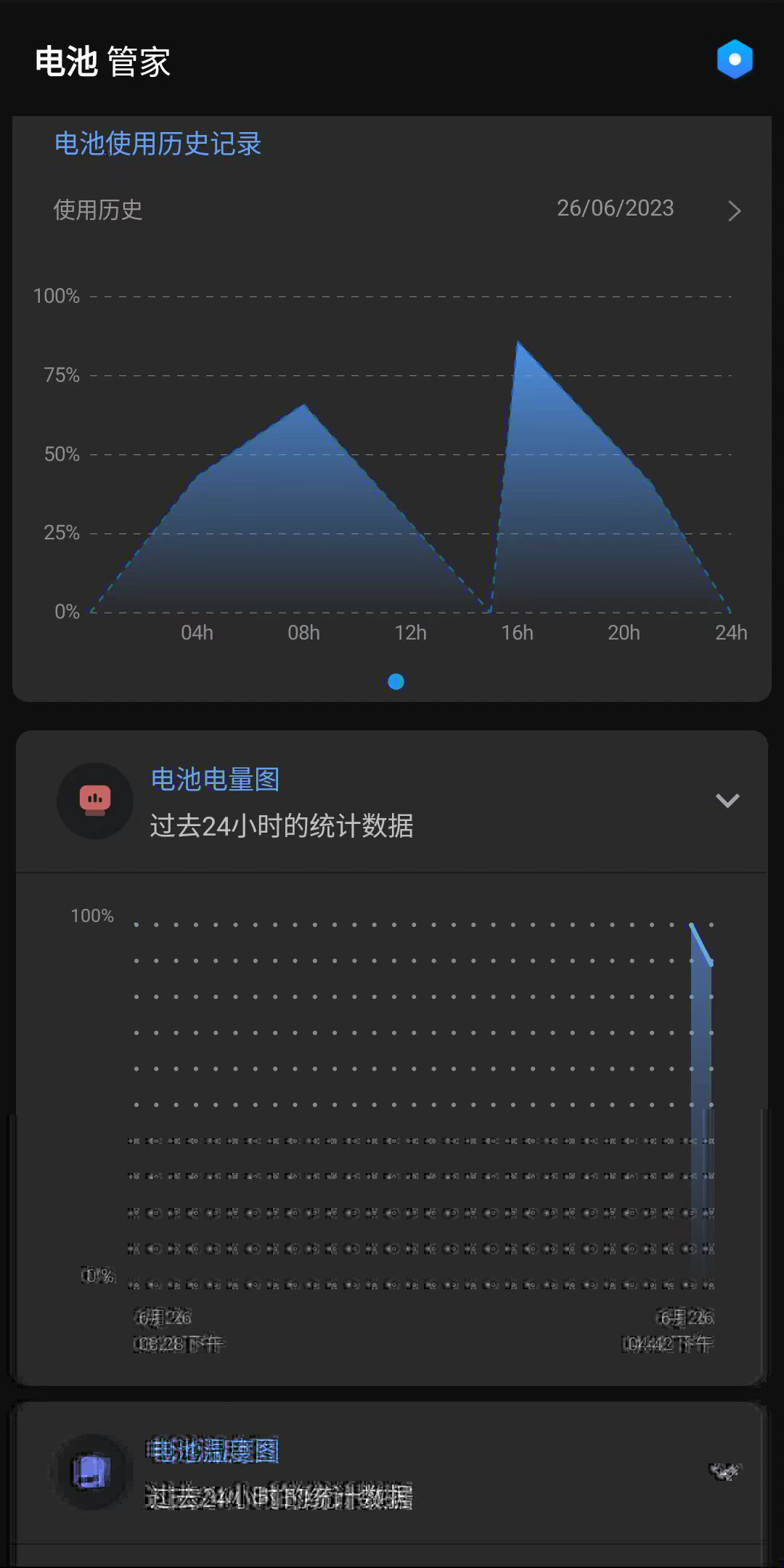Tap the blue page indicator dot
Image resolution: width=784 pixels, height=1568 pixels.
click(396, 682)
